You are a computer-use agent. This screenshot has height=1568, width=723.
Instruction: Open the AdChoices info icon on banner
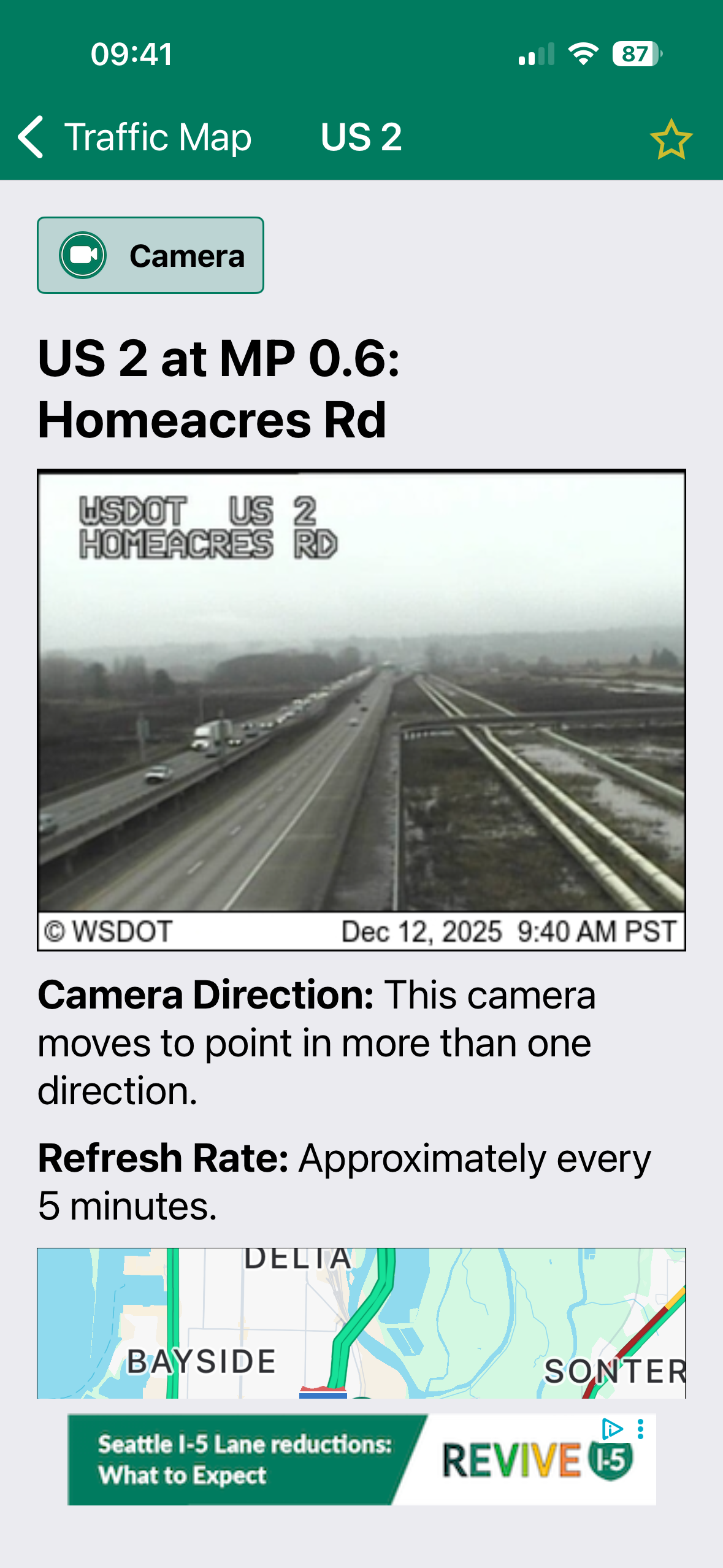coord(611,1429)
